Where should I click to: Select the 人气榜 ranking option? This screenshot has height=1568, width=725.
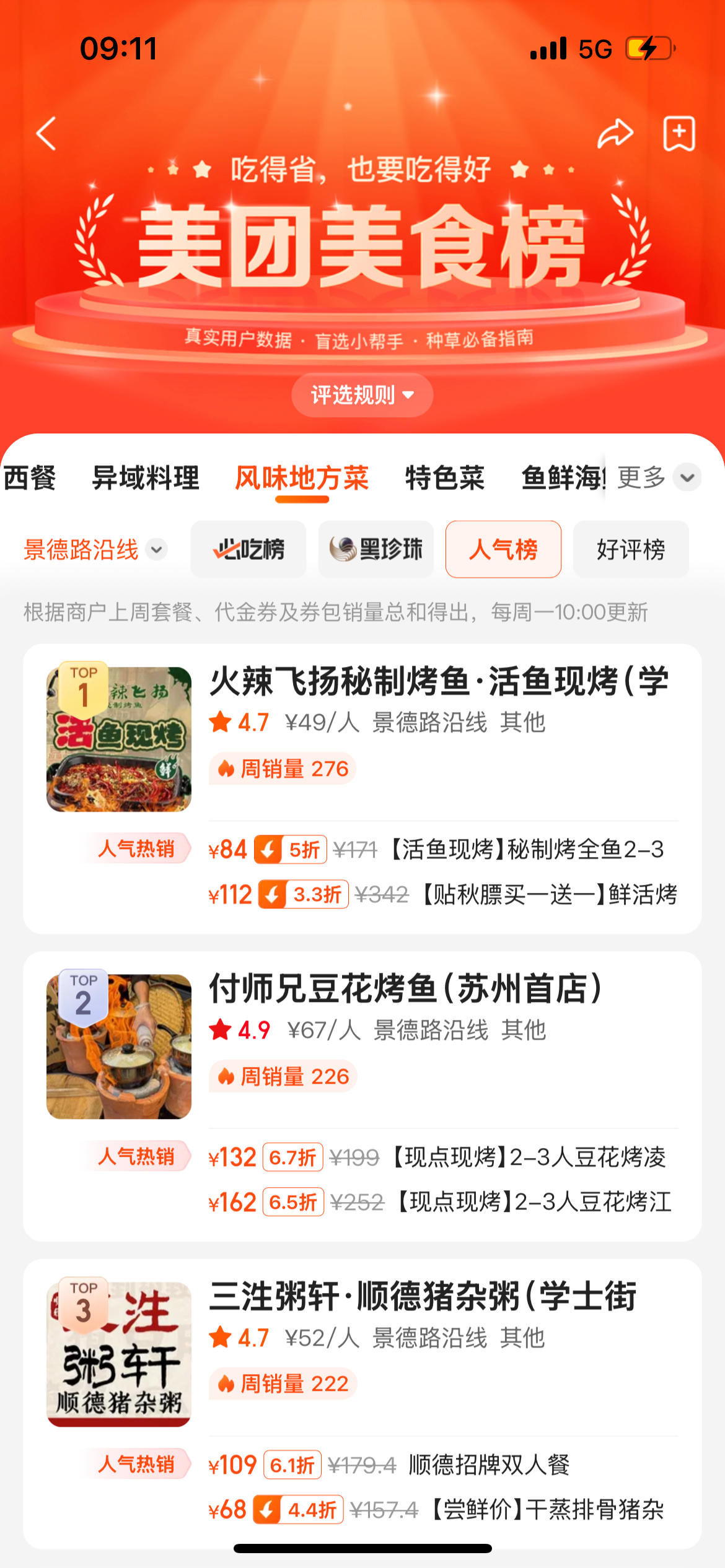point(503,549)
